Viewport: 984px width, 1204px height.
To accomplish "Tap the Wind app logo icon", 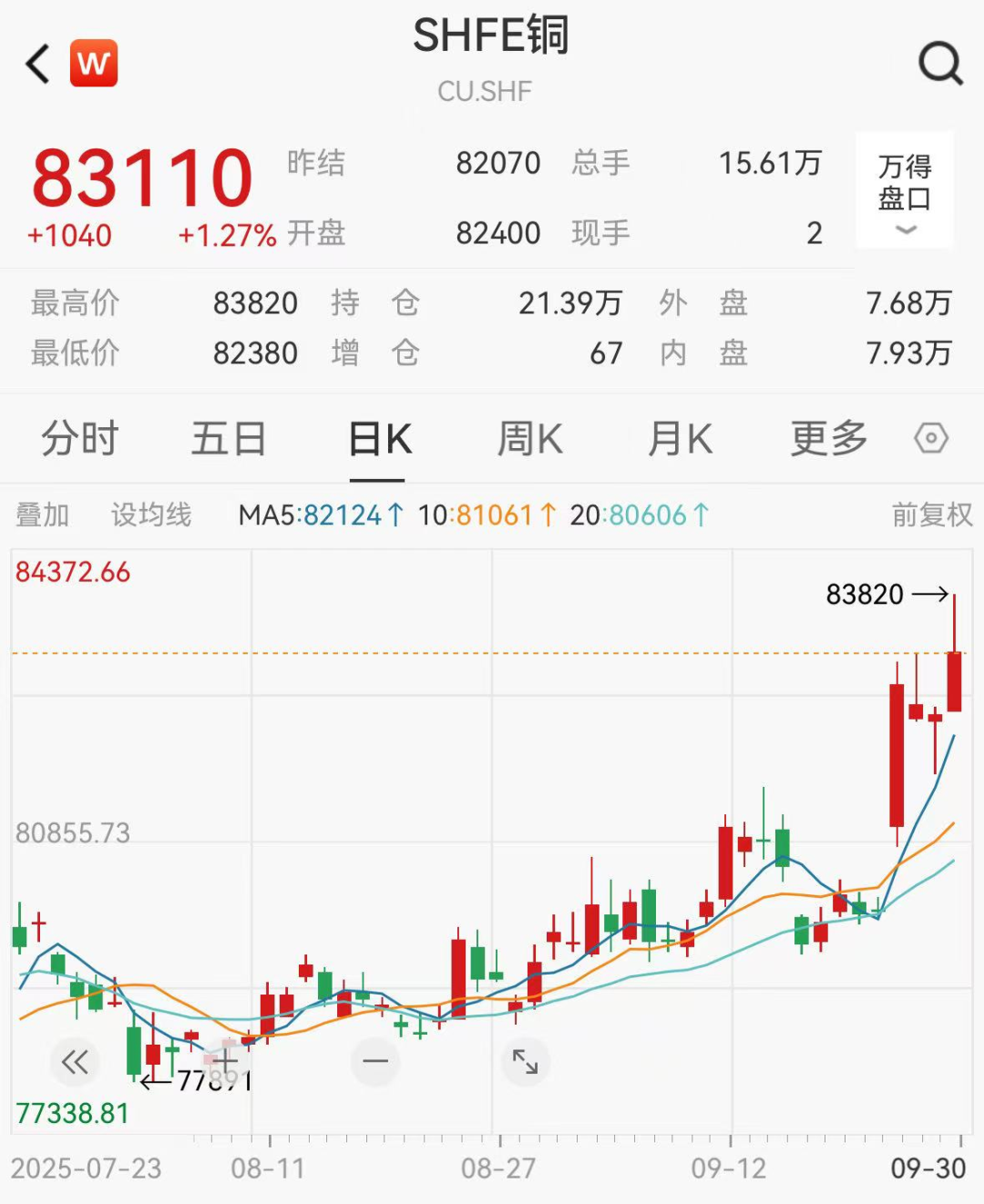I will 94,63.
